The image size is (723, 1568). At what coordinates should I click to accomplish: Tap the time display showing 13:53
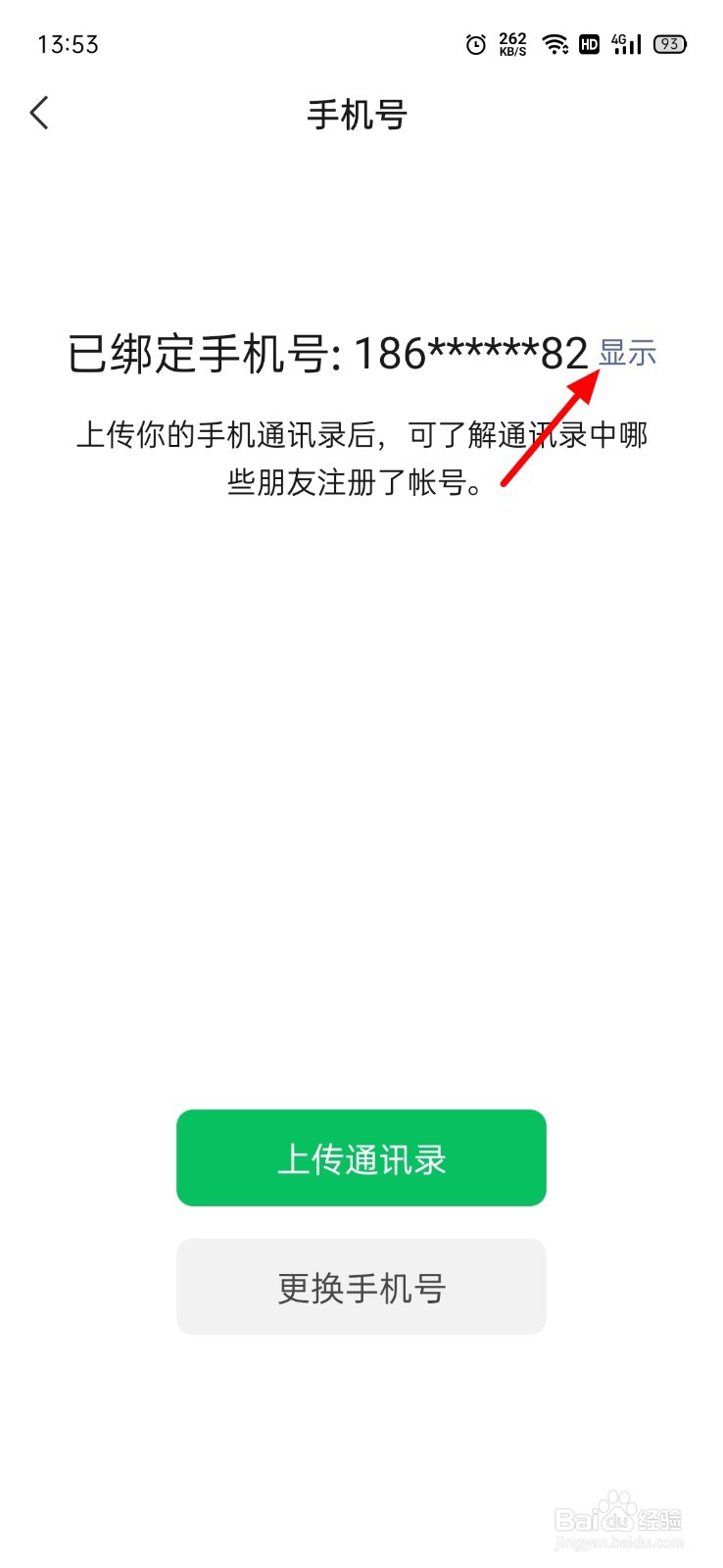pos(69,43)
